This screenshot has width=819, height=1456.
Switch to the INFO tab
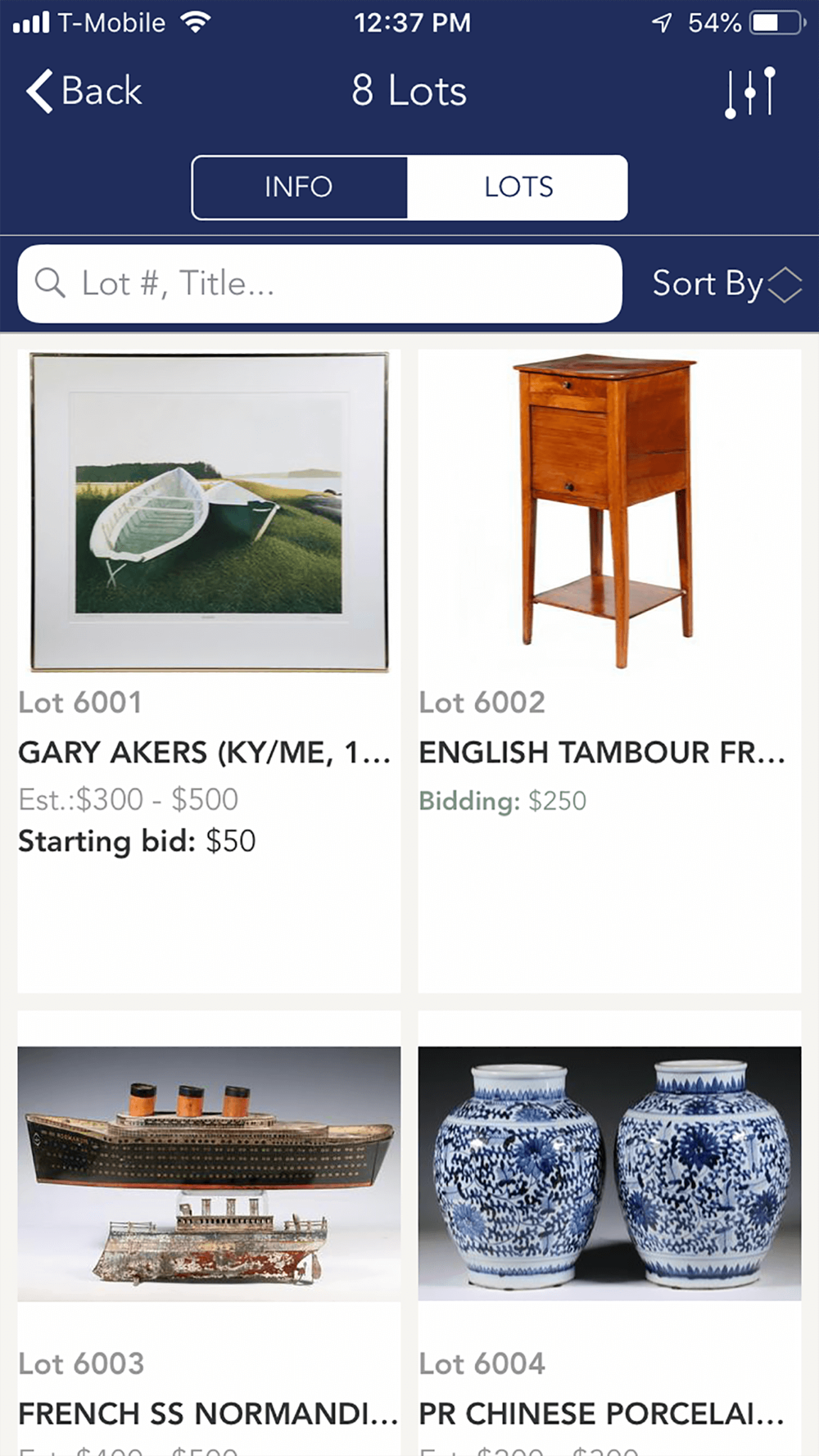pos(299,187)
